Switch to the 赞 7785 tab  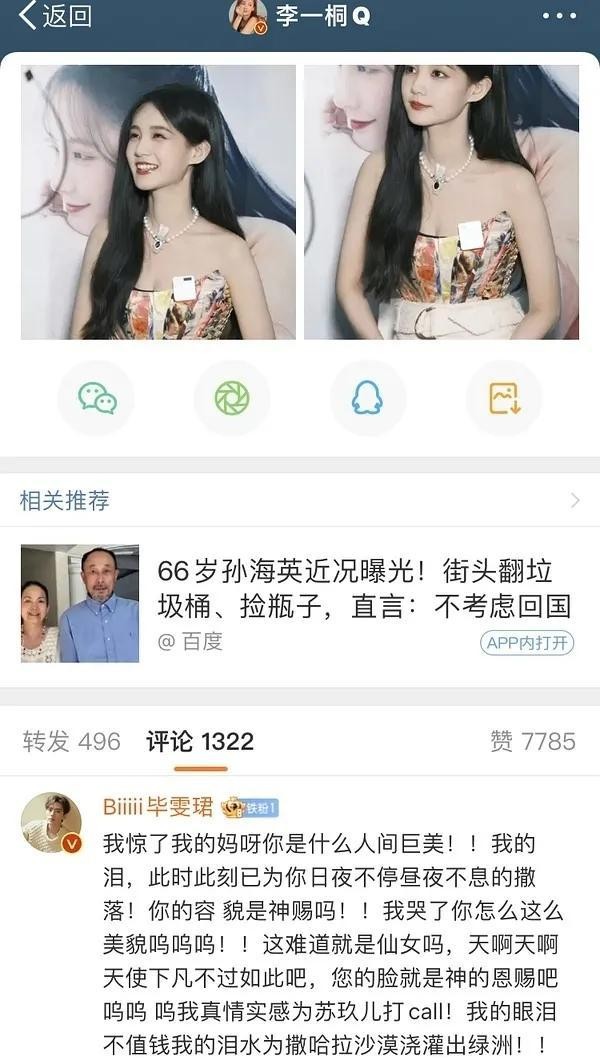pos(533,741)
